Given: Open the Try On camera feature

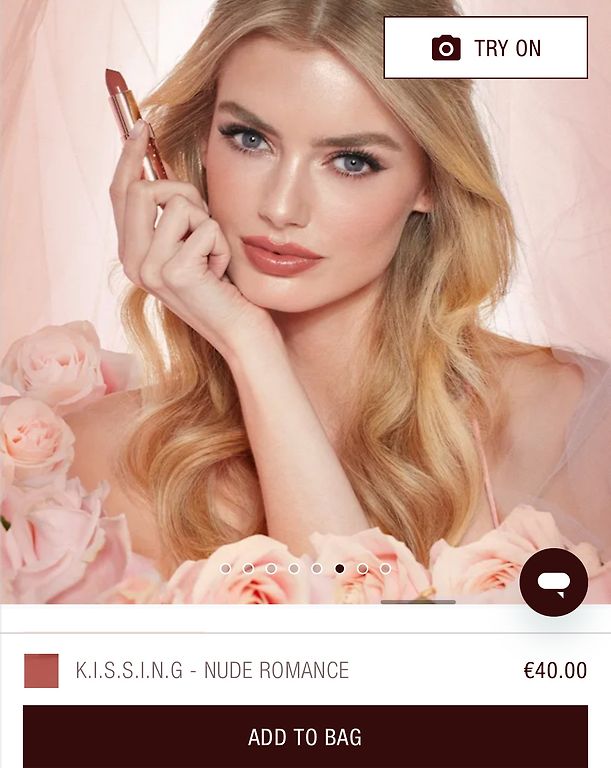Looking at the screenshot, I should click(x=485, y=48).
